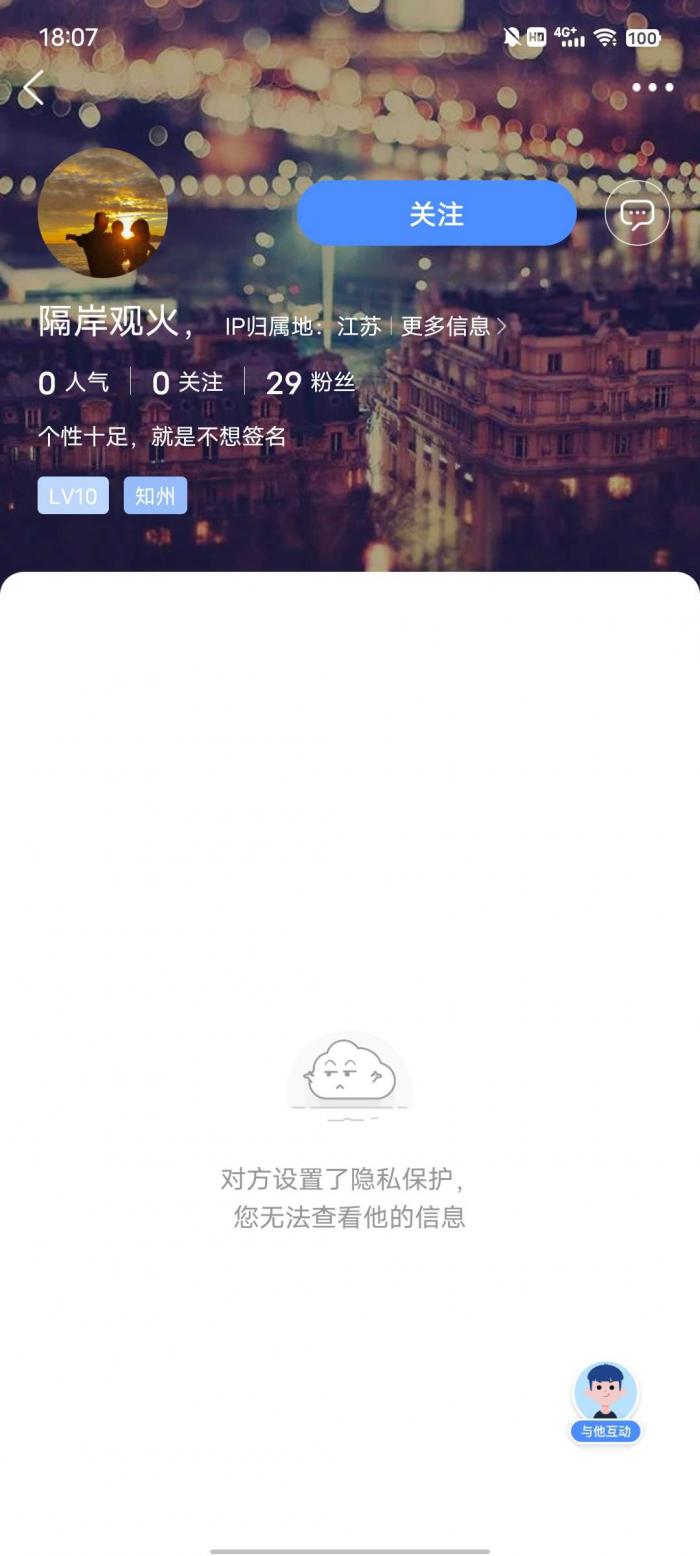Follow this user with the 关注 button
The width and height of the screenshot is (700, 1556).
click(x=436, y=213)
